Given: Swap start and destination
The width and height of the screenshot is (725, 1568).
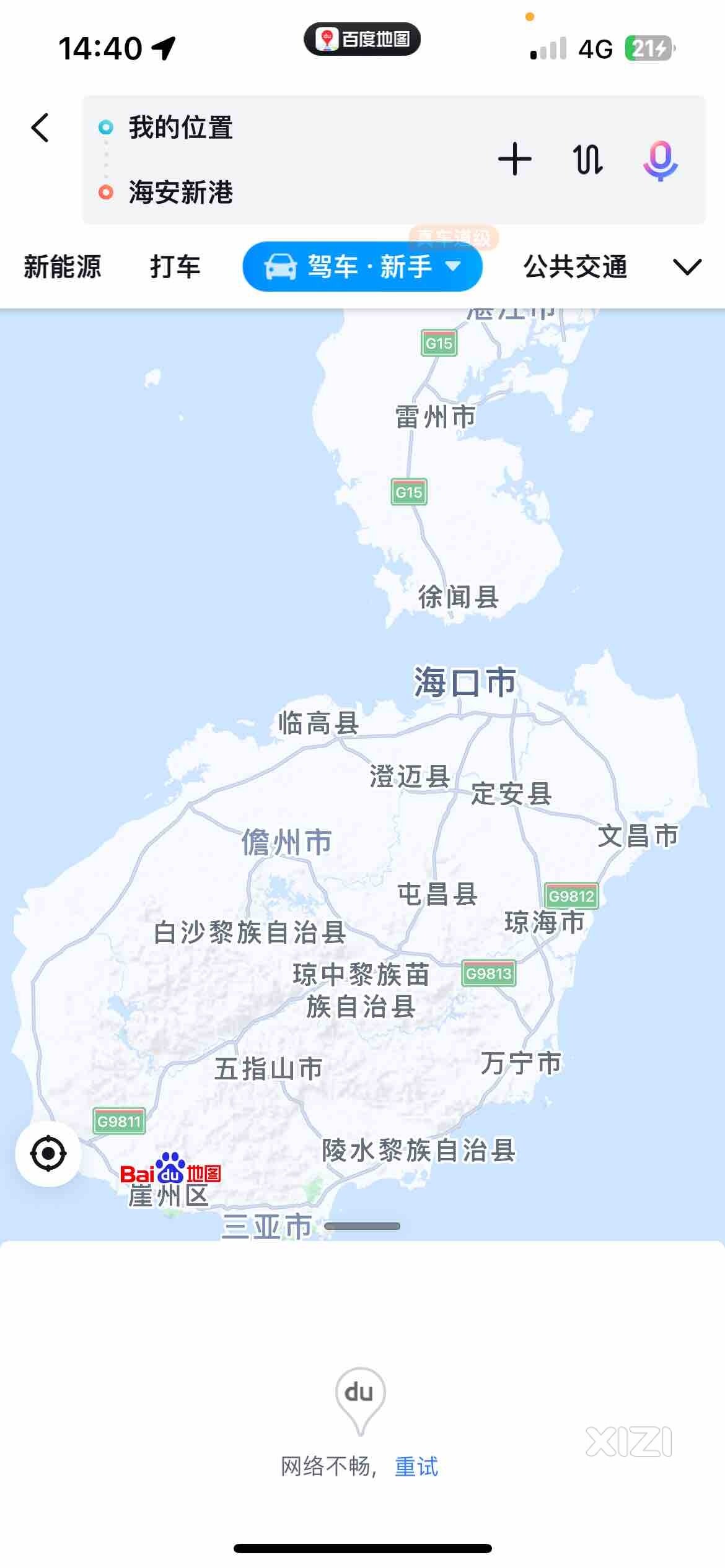Looking at the screenshot, I should tap(587, 159).
